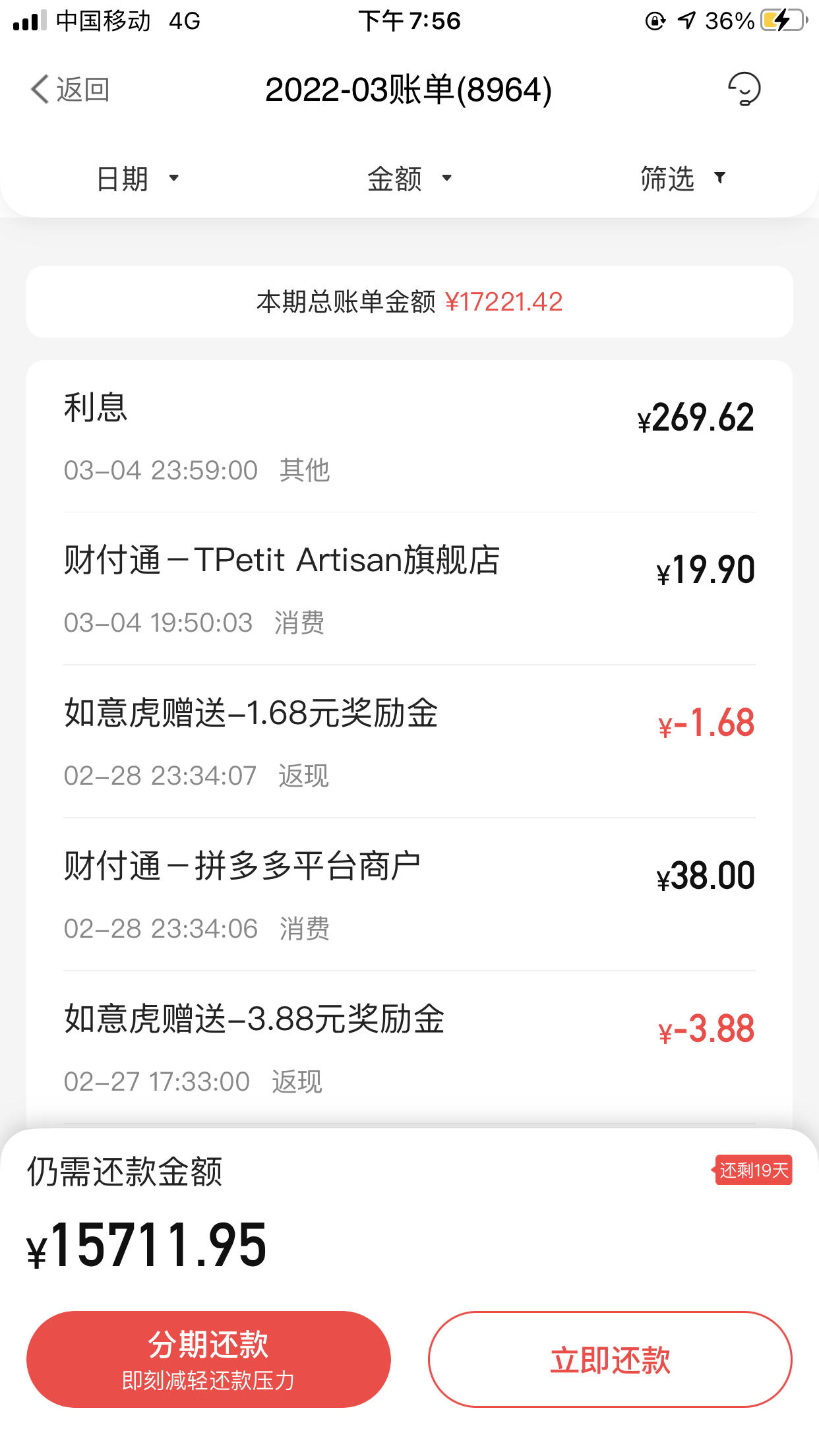Tap 立即还款 to repay now
The width and height of the screenshot is (819, 1456).
click(x=610, y=1359)
